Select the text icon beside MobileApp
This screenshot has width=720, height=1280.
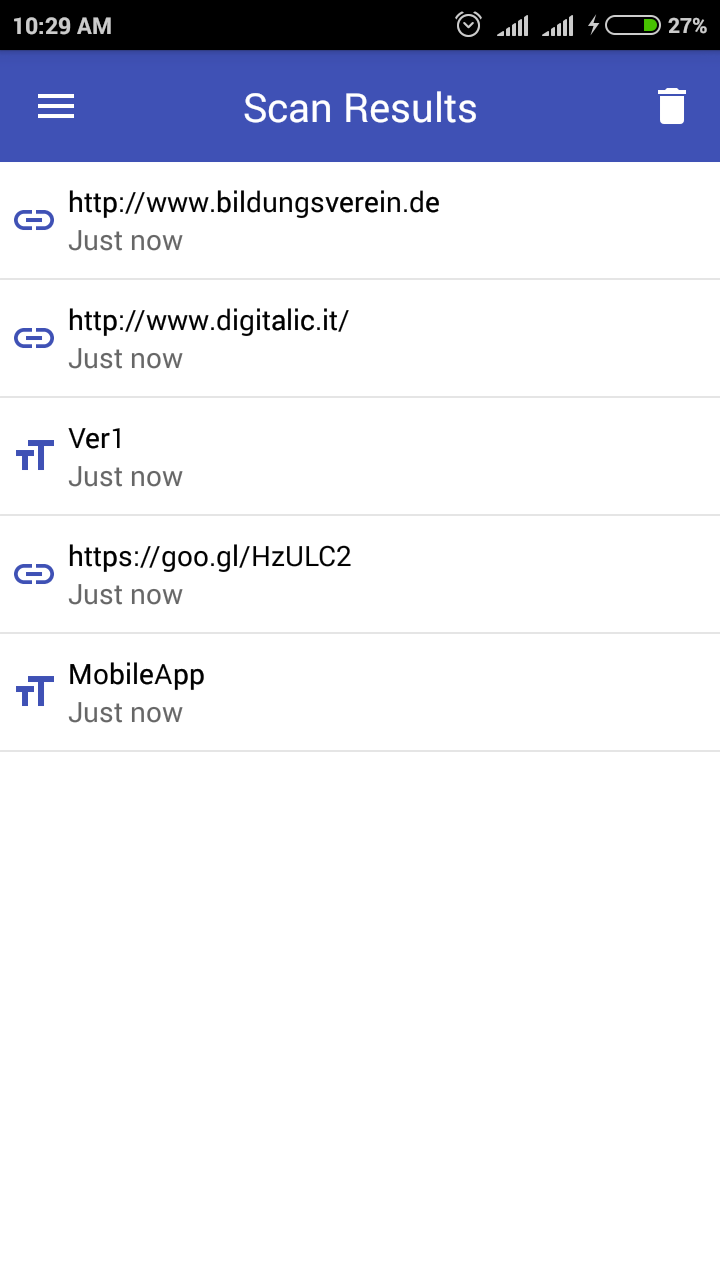(34, 691)
